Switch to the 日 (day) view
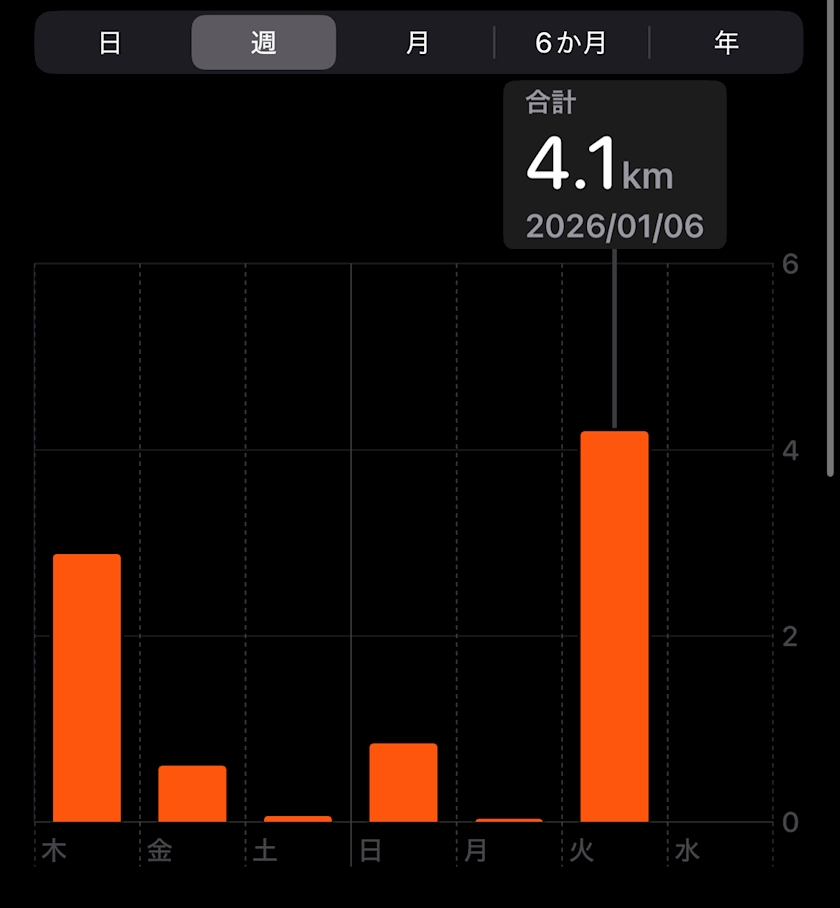 [110, 42]
